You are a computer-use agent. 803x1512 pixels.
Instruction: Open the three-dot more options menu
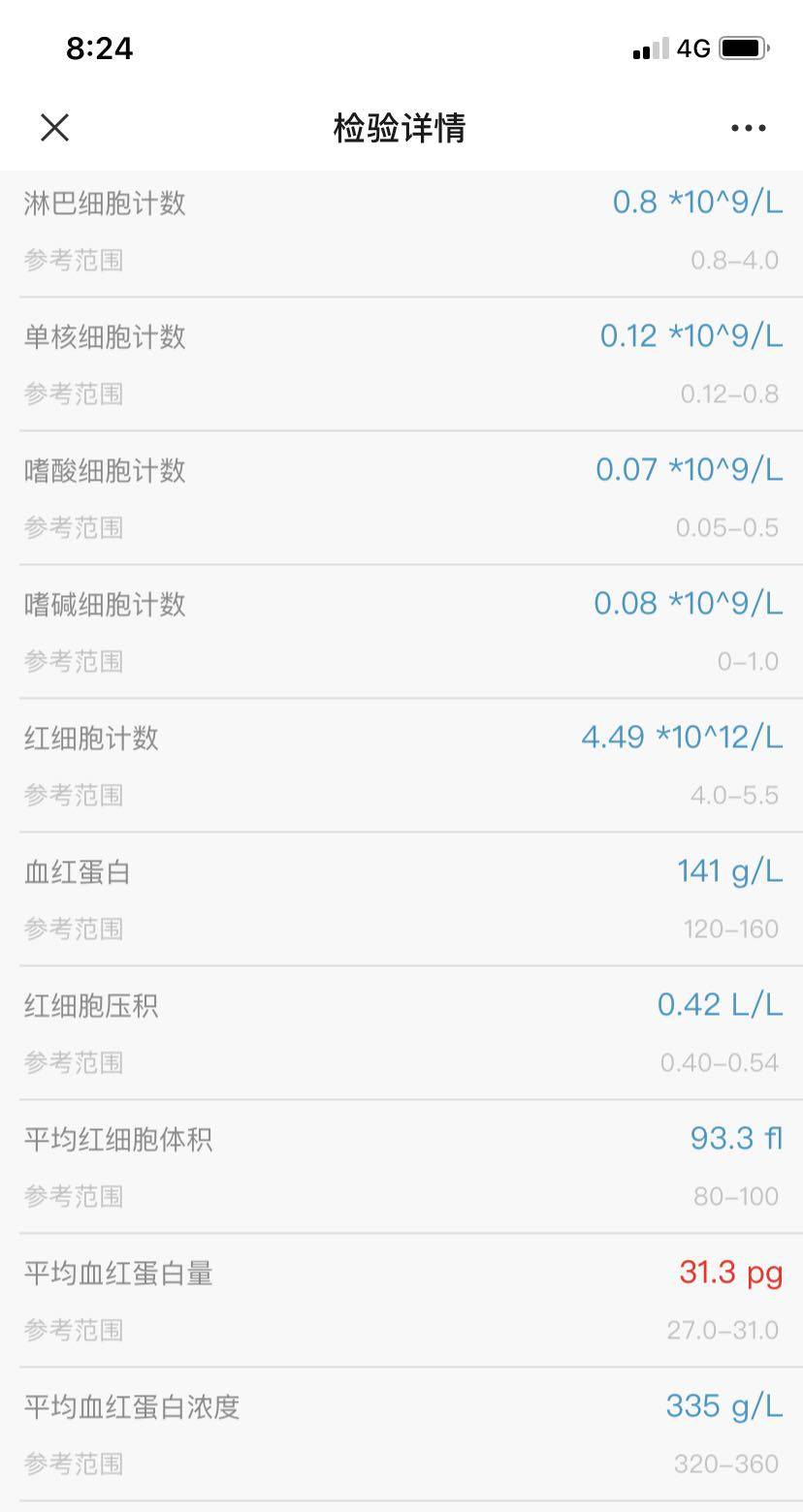(748, 128)
